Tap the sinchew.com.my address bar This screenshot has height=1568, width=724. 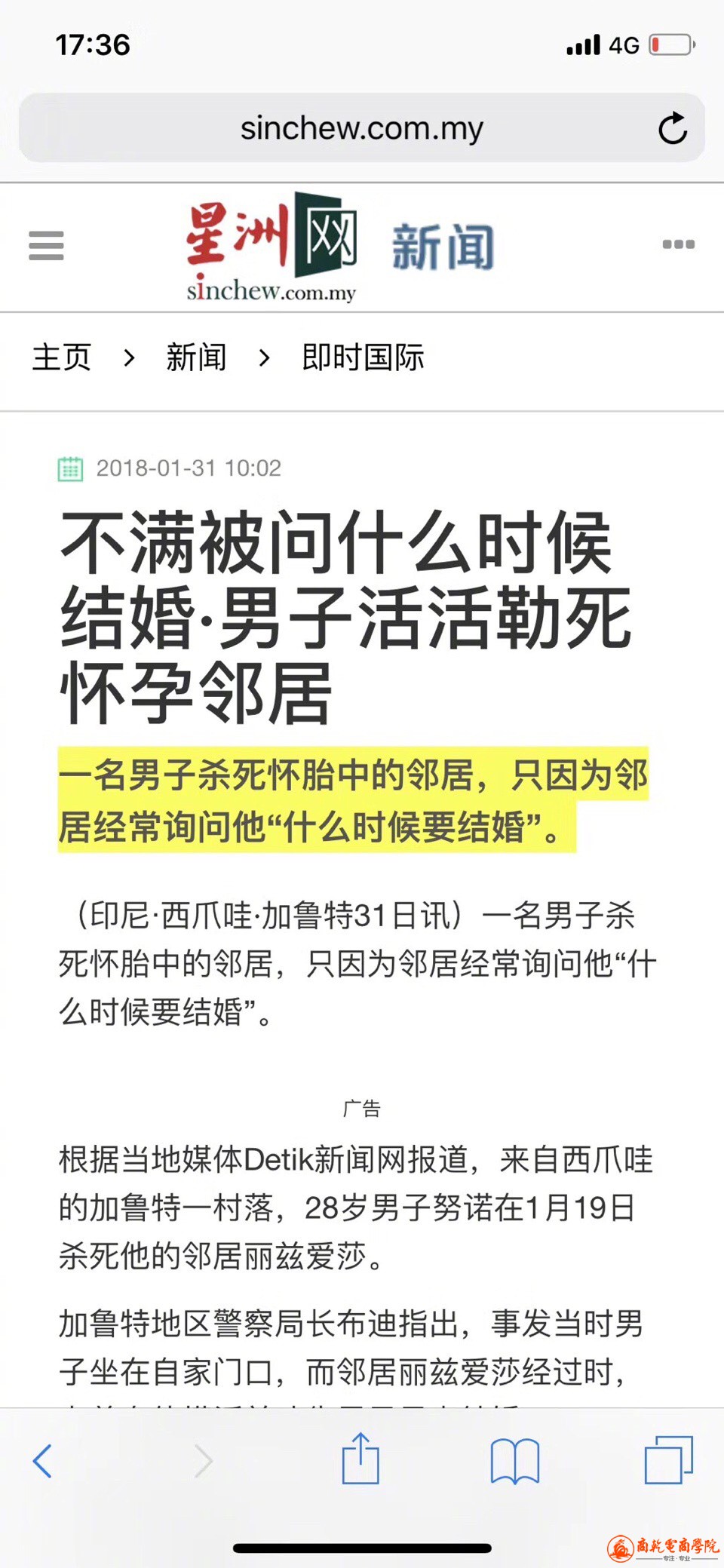tap(360, 128)
